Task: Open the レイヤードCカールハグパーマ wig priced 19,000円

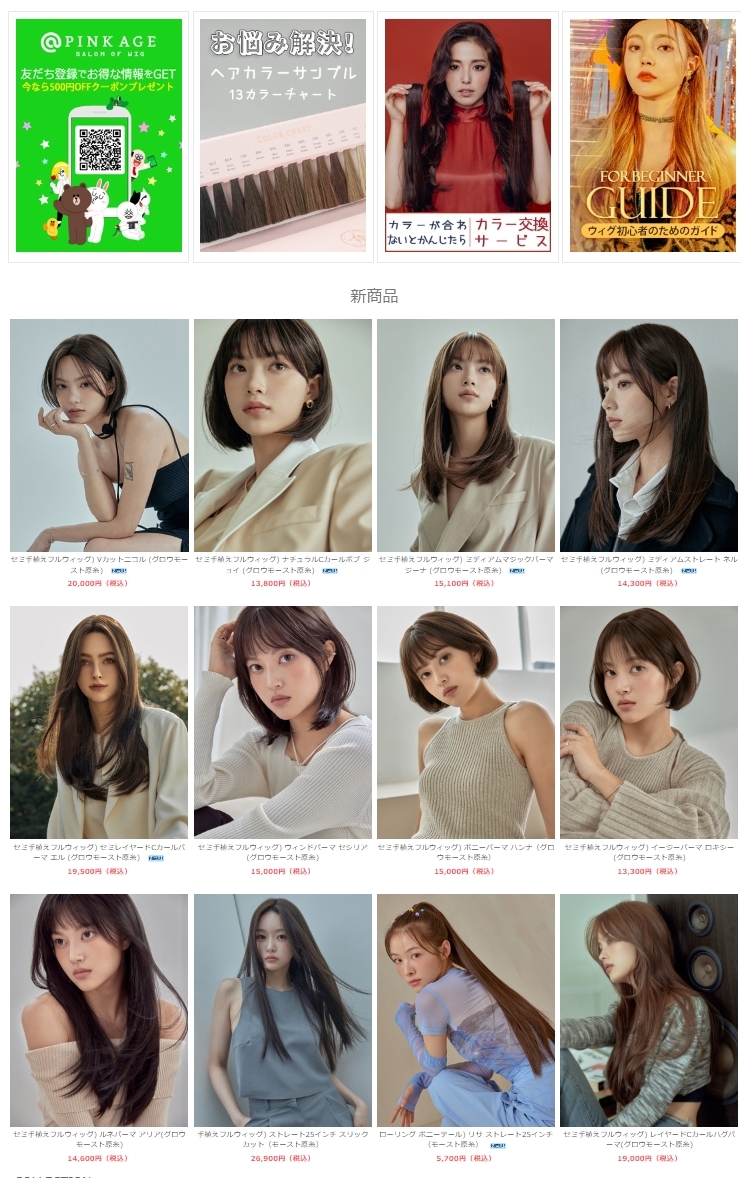Action: 649,1010
